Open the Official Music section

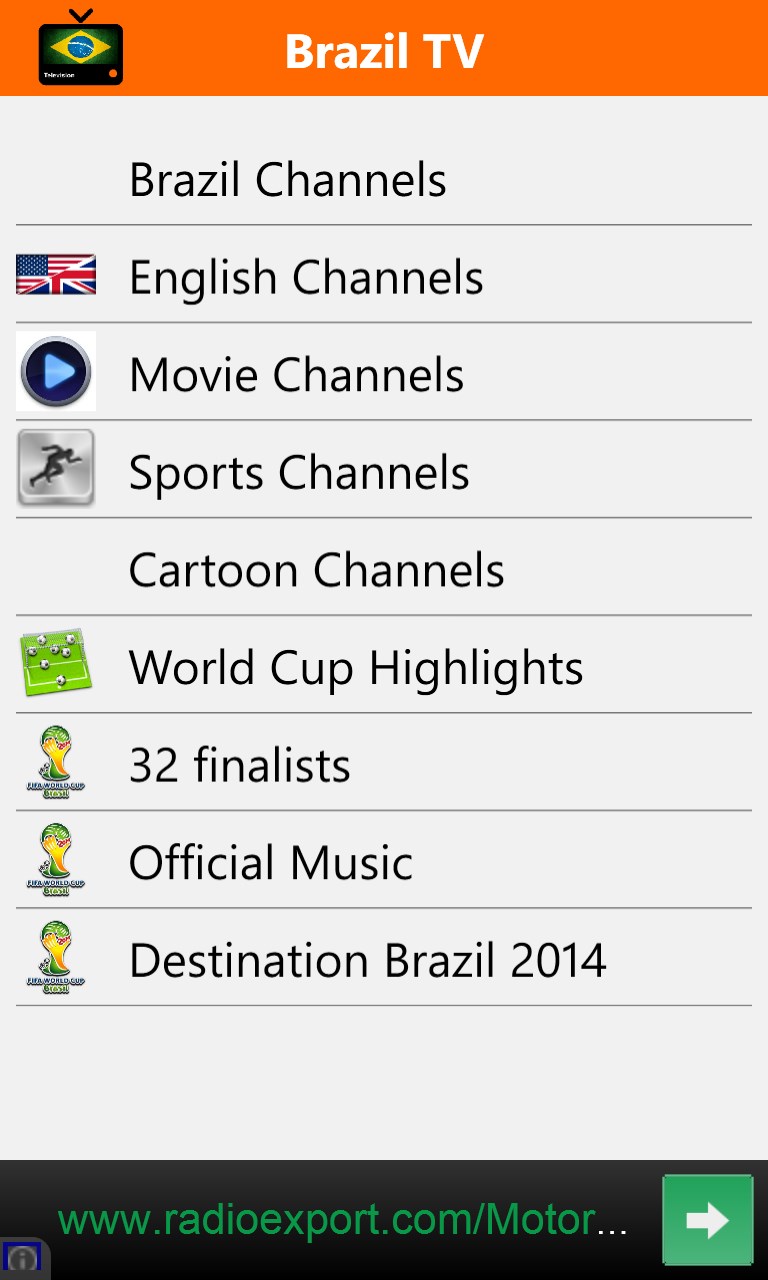(270, 860)
